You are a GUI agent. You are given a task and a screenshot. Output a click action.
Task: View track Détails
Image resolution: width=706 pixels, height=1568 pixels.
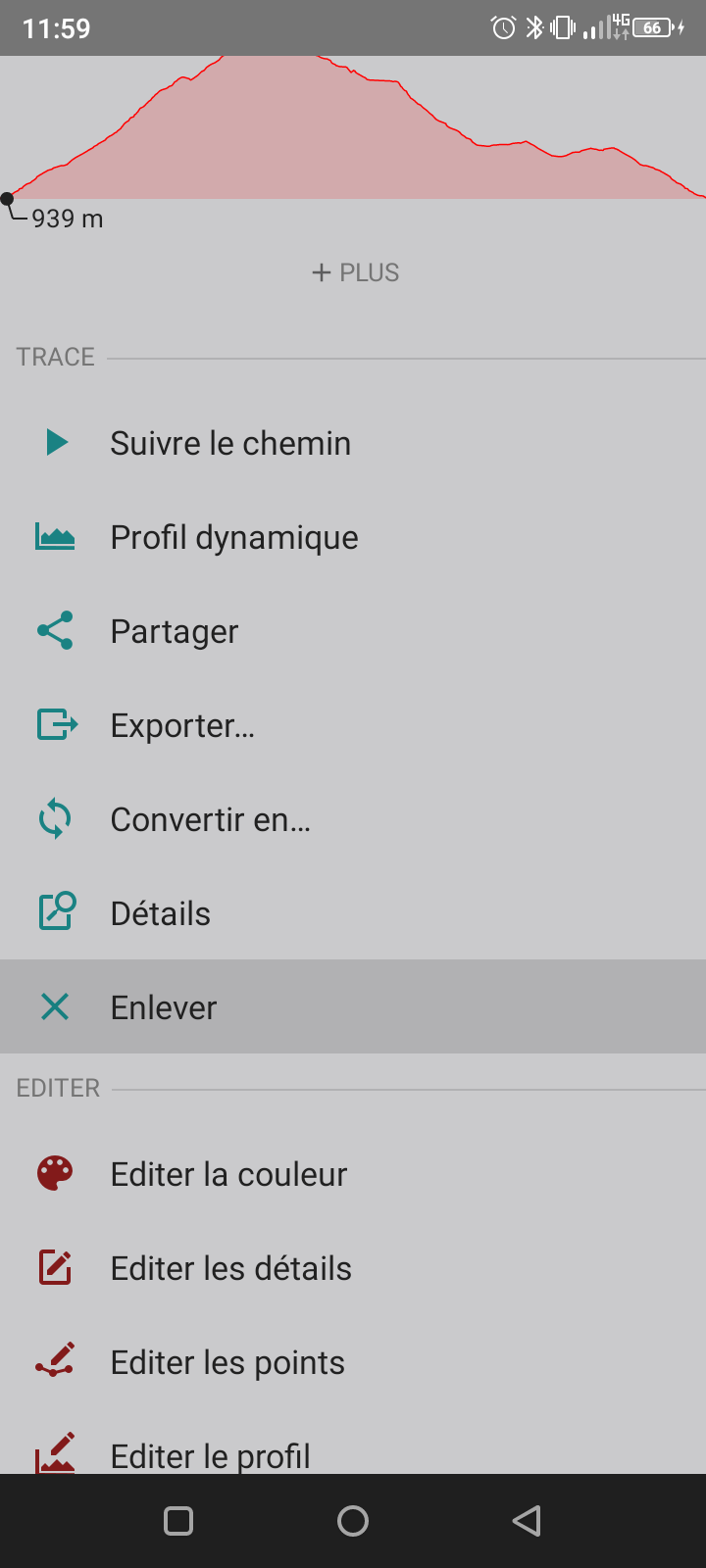[161, 913]
